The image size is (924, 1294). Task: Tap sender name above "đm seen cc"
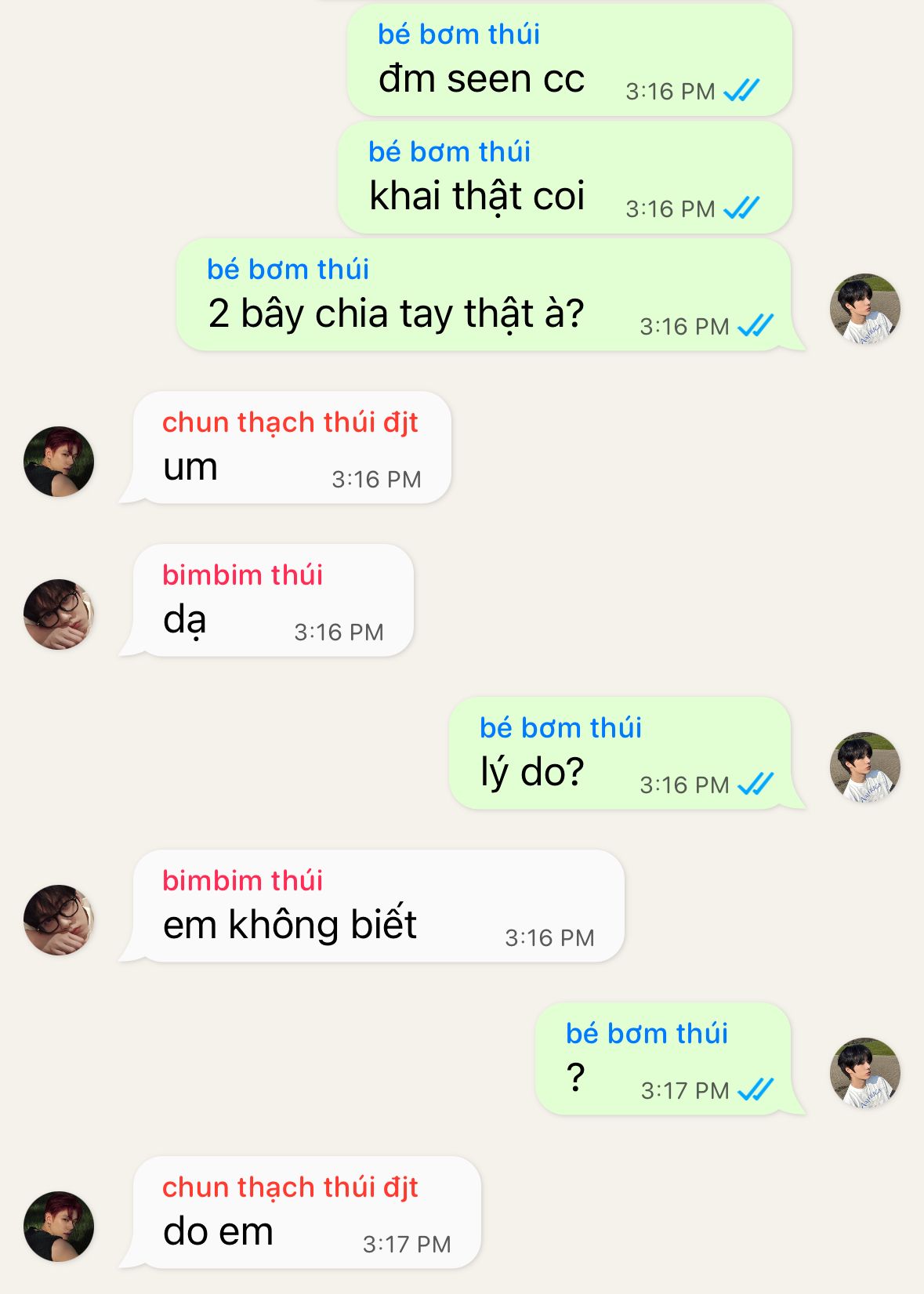[458, 34]
